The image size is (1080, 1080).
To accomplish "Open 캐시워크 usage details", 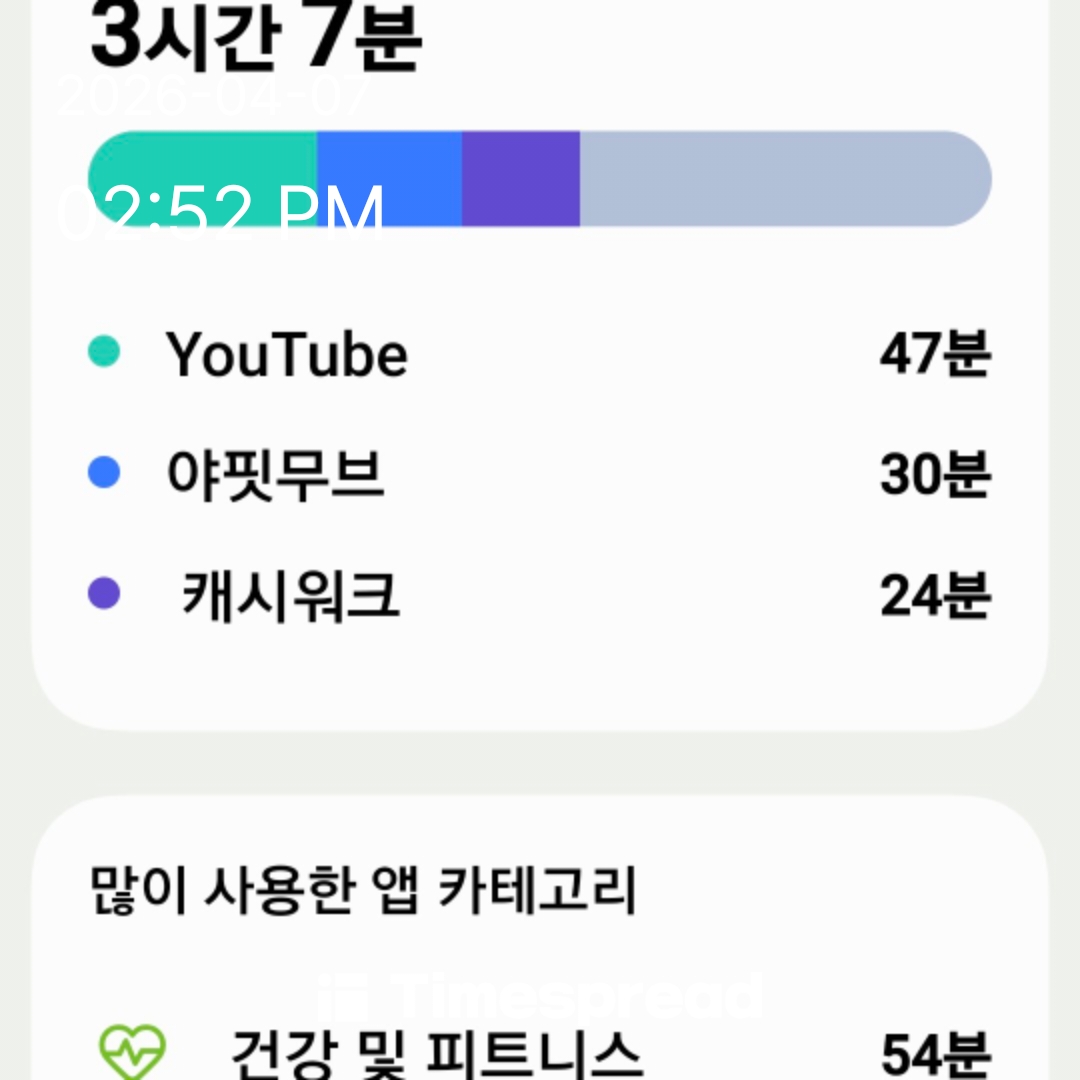I will coord(290,597).
